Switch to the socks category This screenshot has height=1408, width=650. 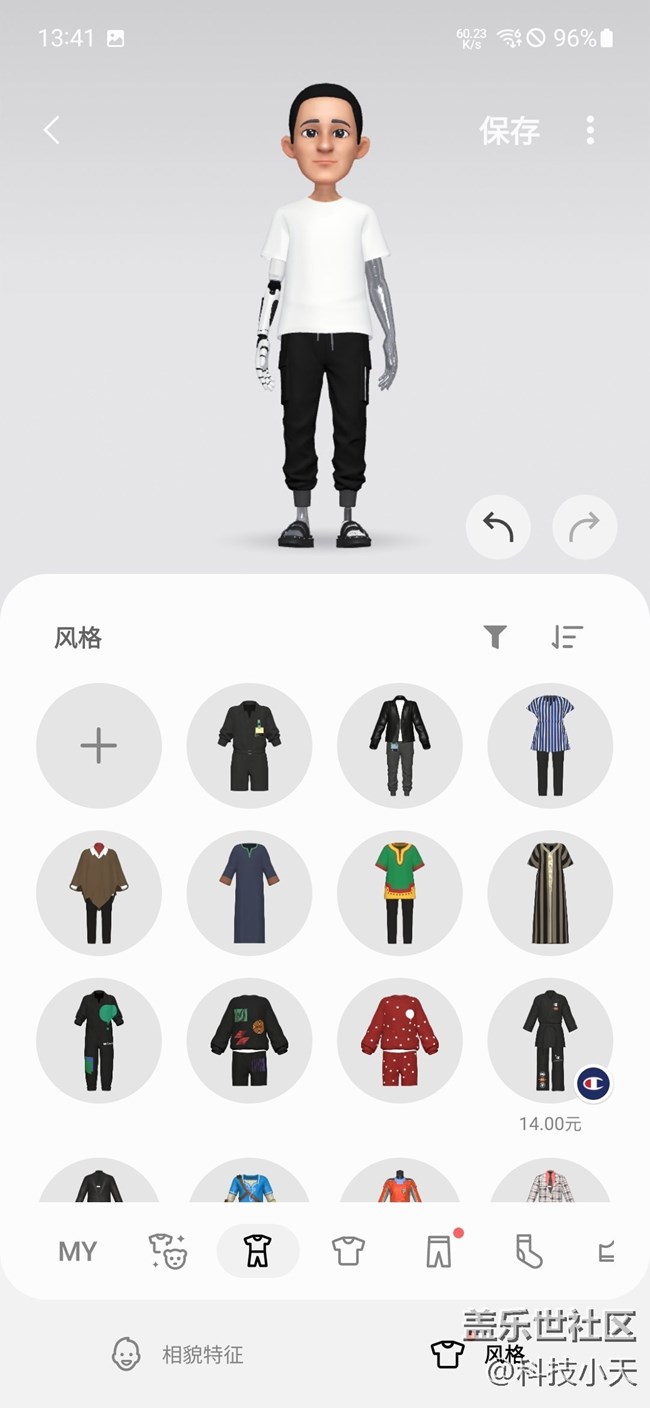click(x=528, y=1251)
